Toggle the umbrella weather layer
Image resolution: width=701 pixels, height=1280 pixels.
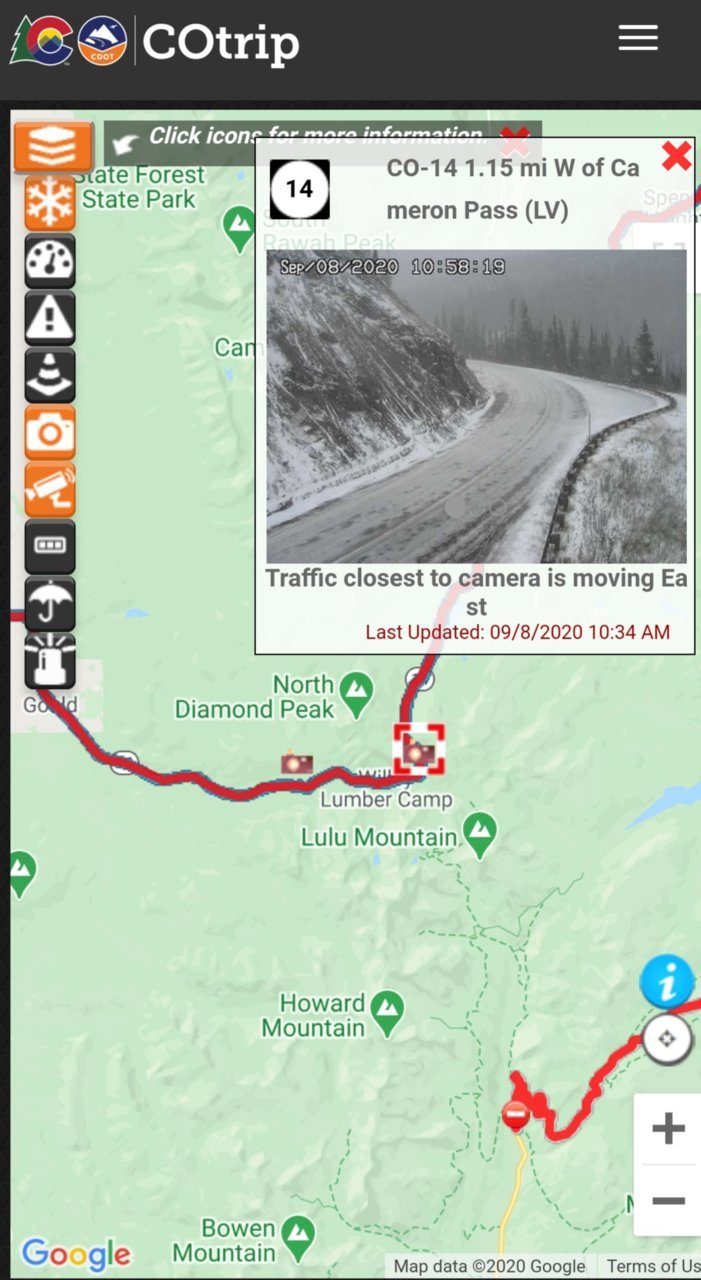click(x=50, y=604)
